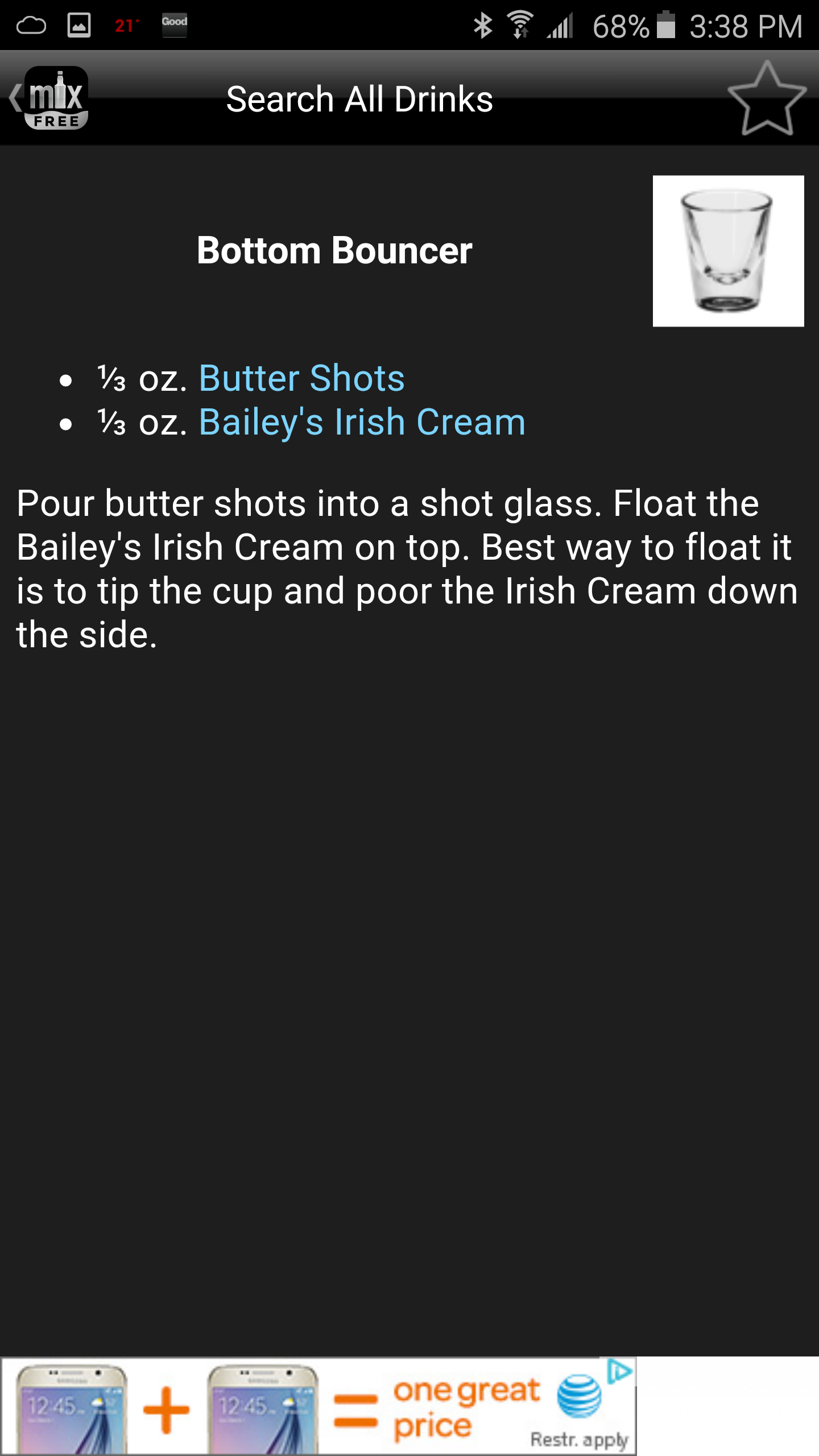The height and width of the screenshot is (1456, 819).
Task: Open the 'one great price' ad banner
Action: (318, 1406)
